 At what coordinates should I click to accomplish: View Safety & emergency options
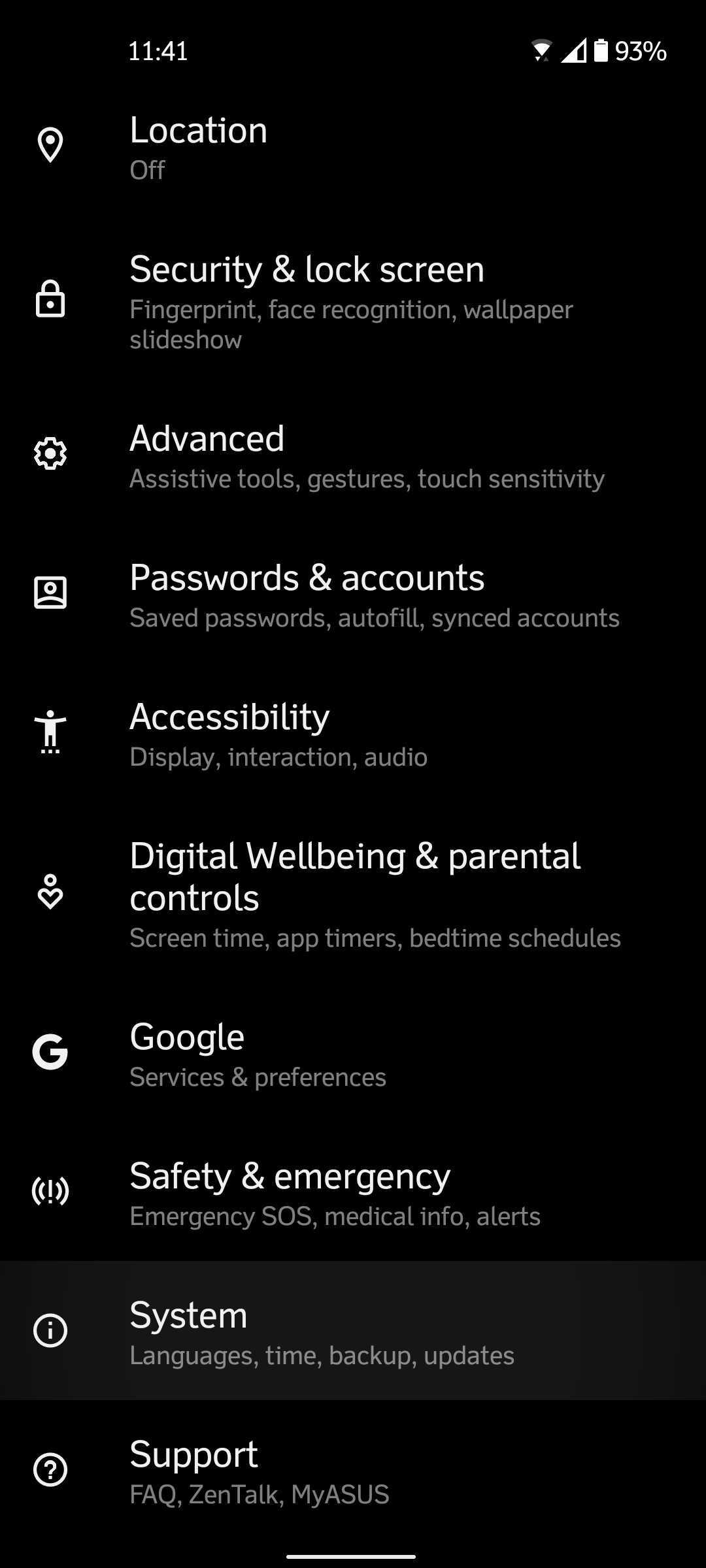point(353,1193)
